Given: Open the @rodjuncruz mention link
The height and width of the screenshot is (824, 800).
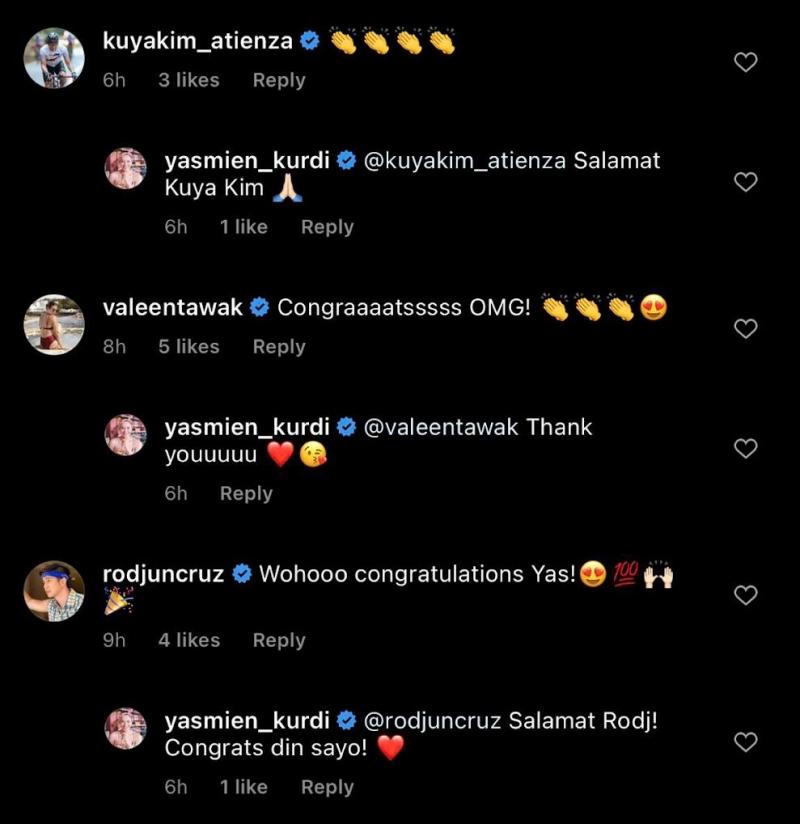Looking at the screenshot, I should coord(434,720).
